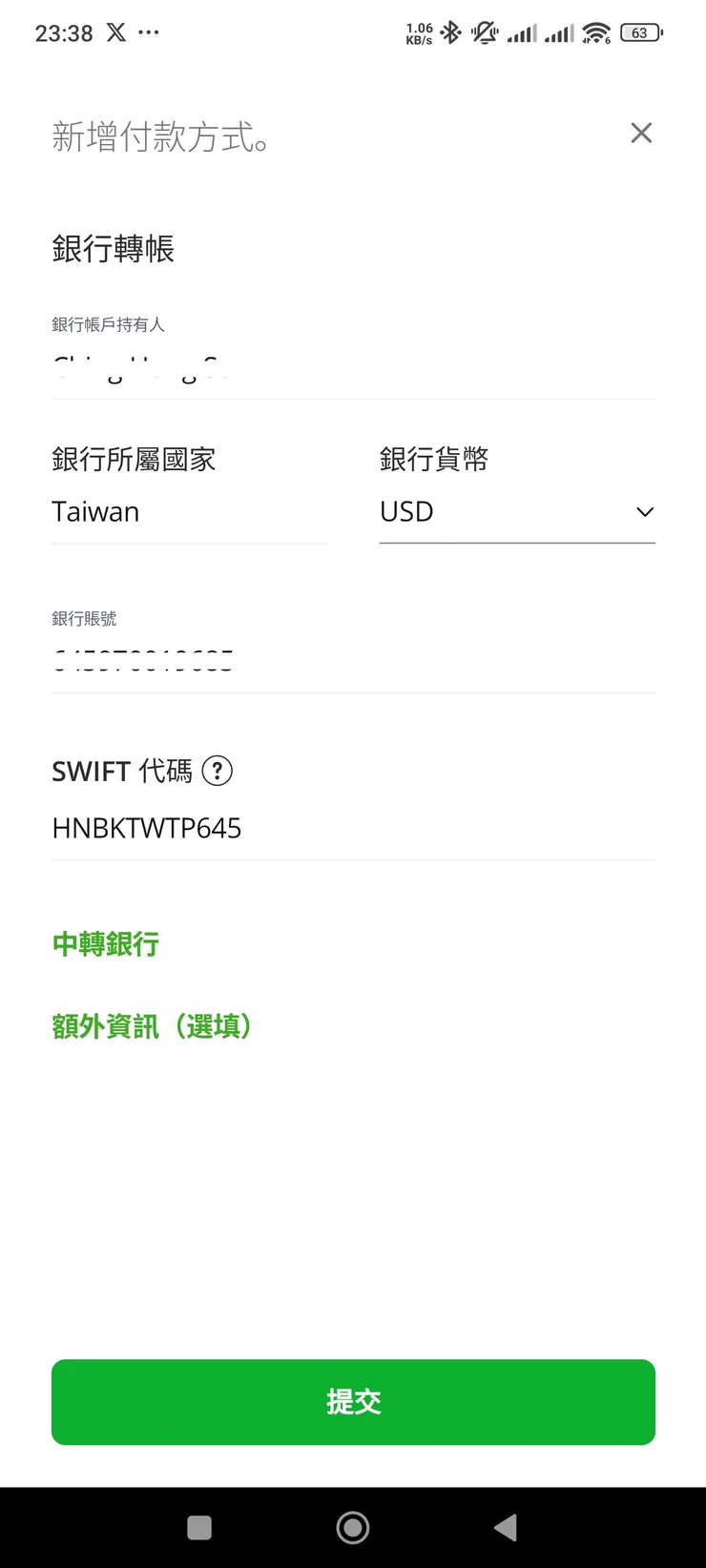Tap the Bluetooth icon in the status bar

tap(450, 31)
